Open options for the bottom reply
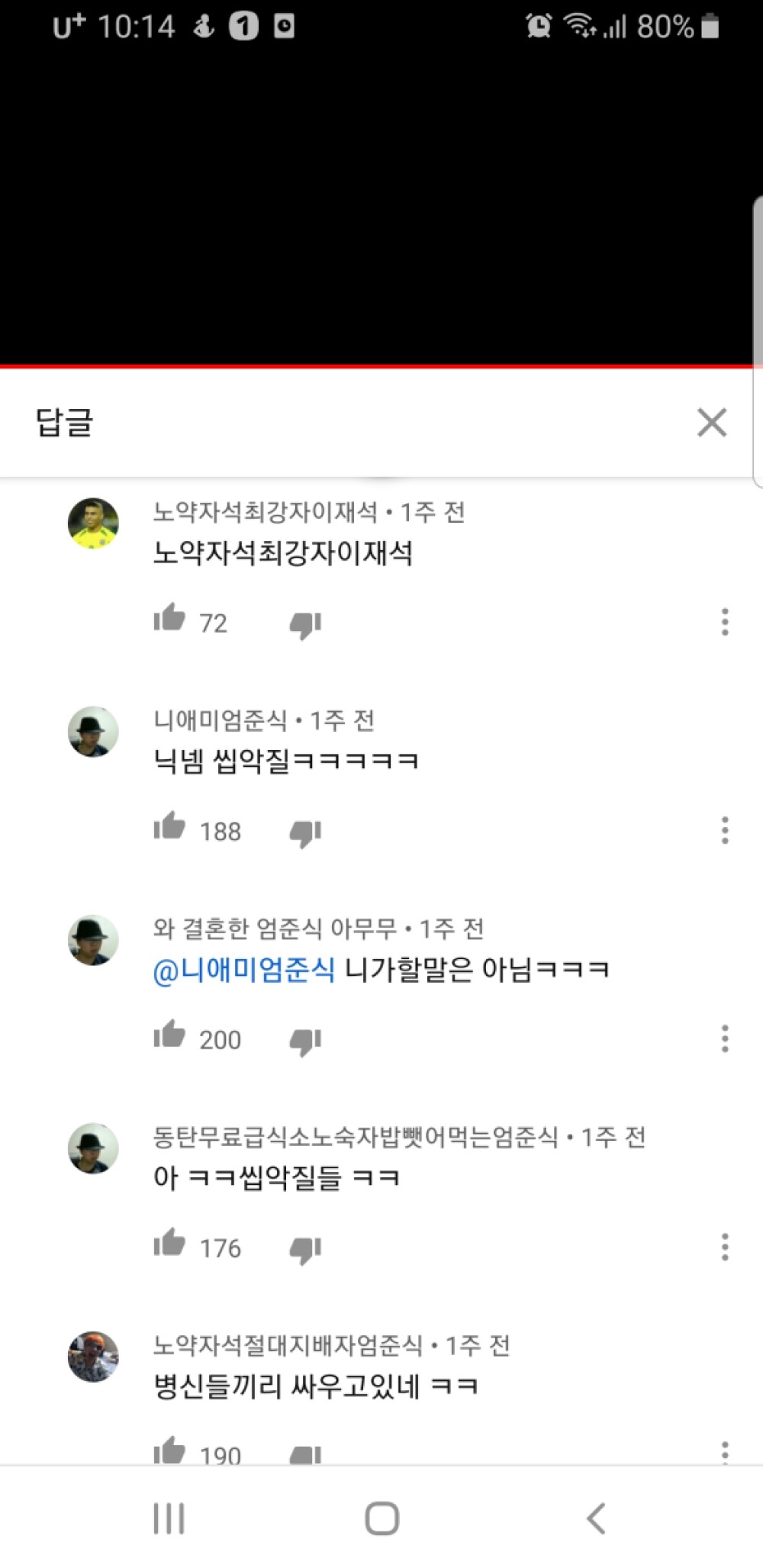The height and width of the screenshot is (1568, 763). 723,1450
